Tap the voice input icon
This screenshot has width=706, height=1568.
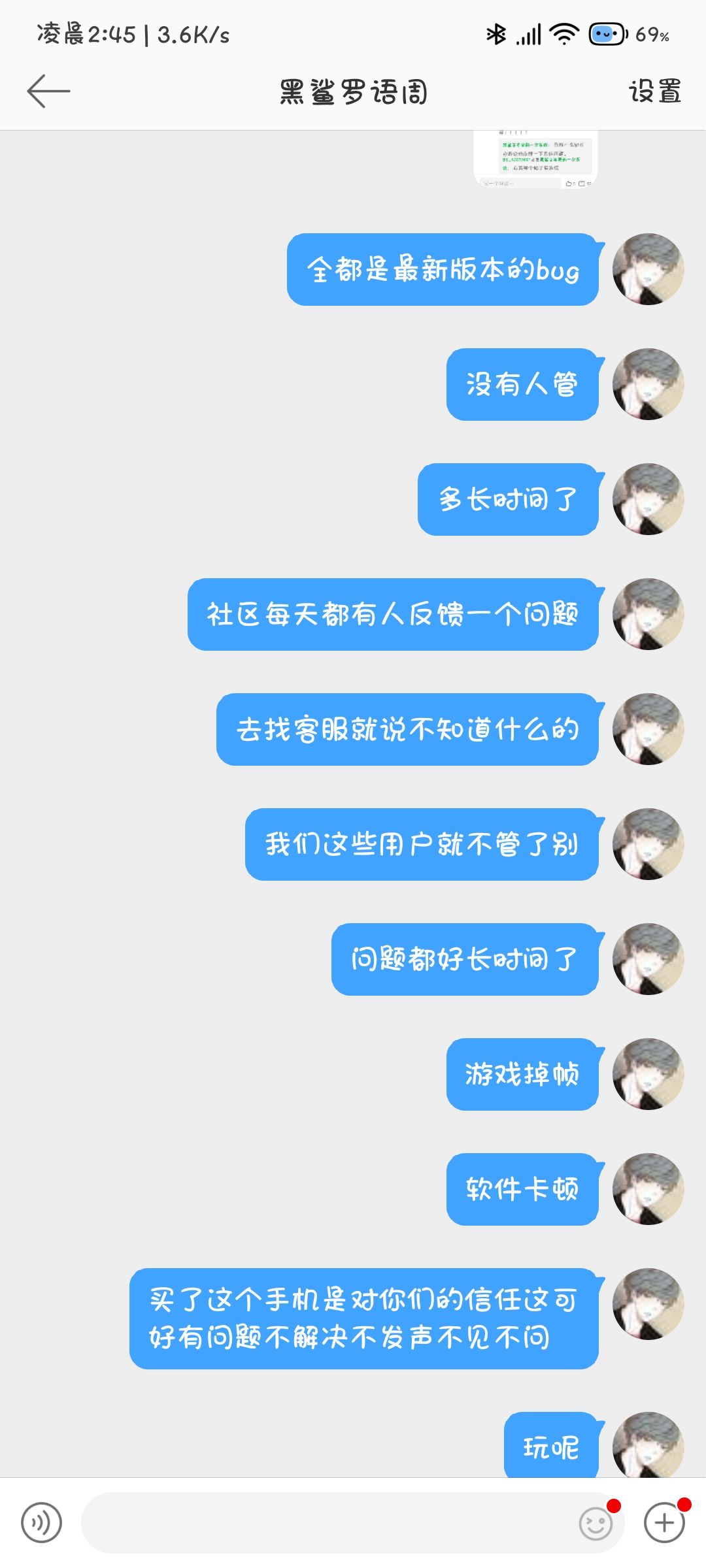41,1523
